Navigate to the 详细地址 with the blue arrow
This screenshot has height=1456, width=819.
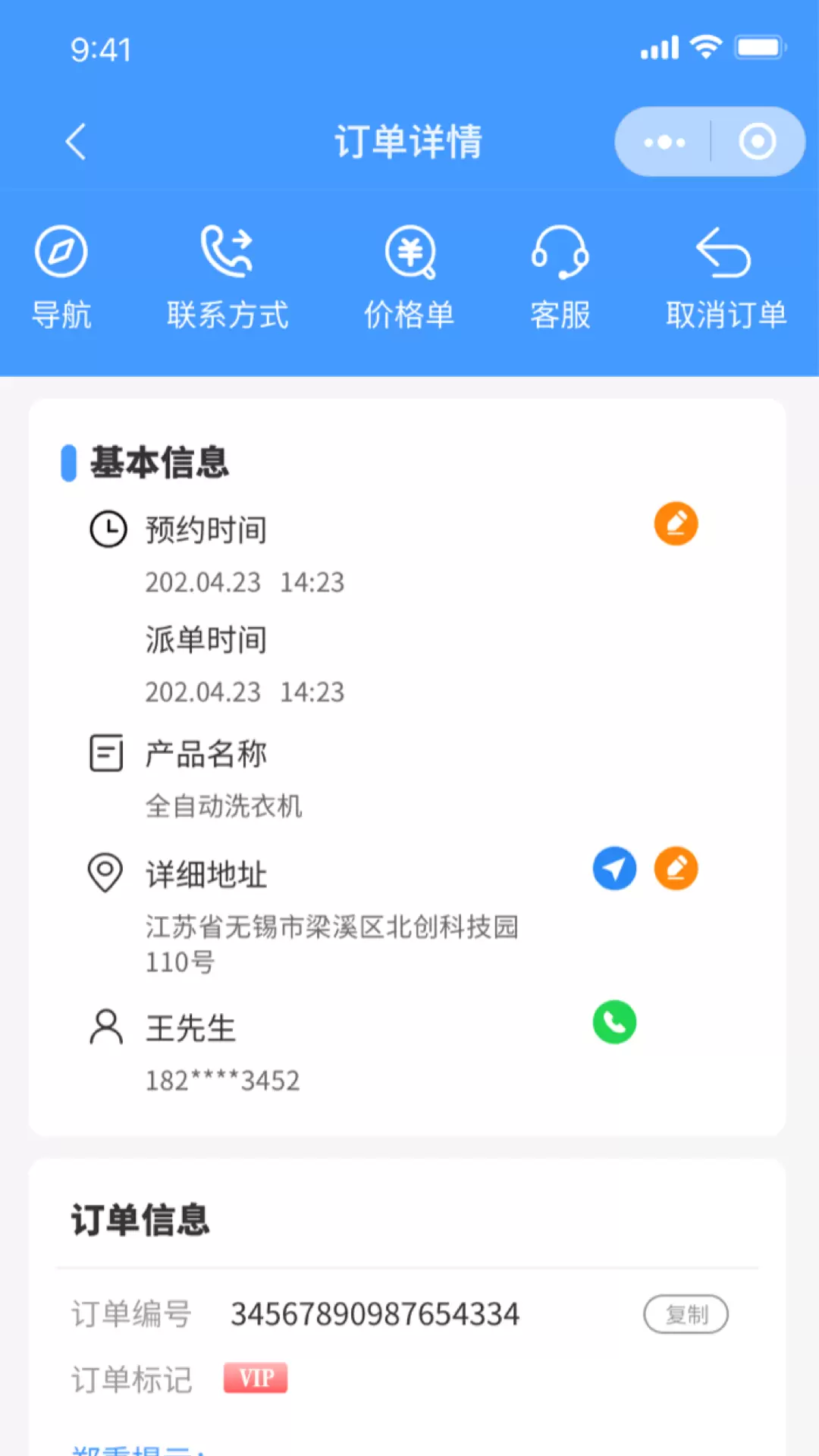point(614,868)
